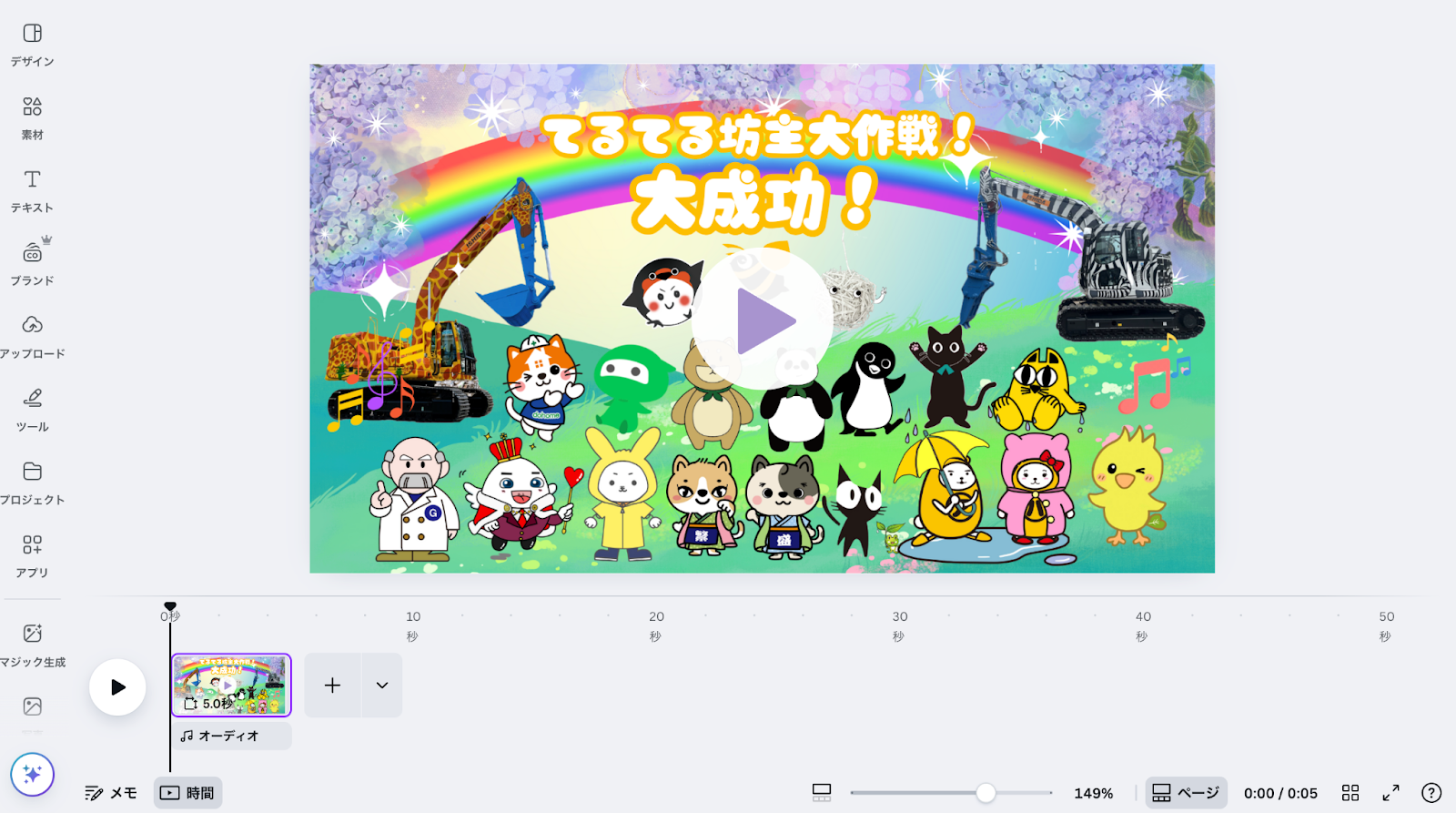Open the help question mark

[1431, 793]
